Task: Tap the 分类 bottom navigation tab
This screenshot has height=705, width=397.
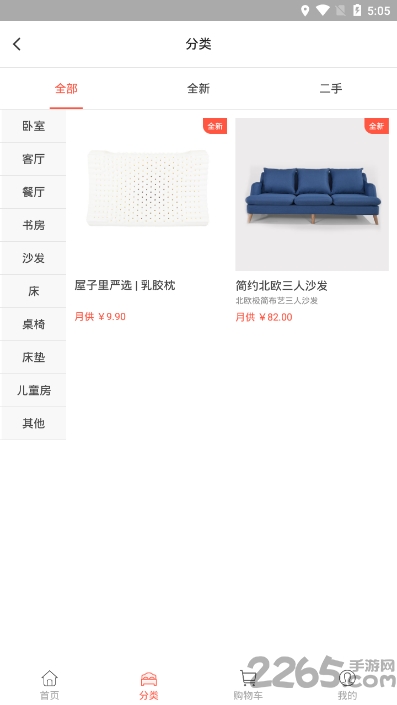Action: (x=149, y=685)
